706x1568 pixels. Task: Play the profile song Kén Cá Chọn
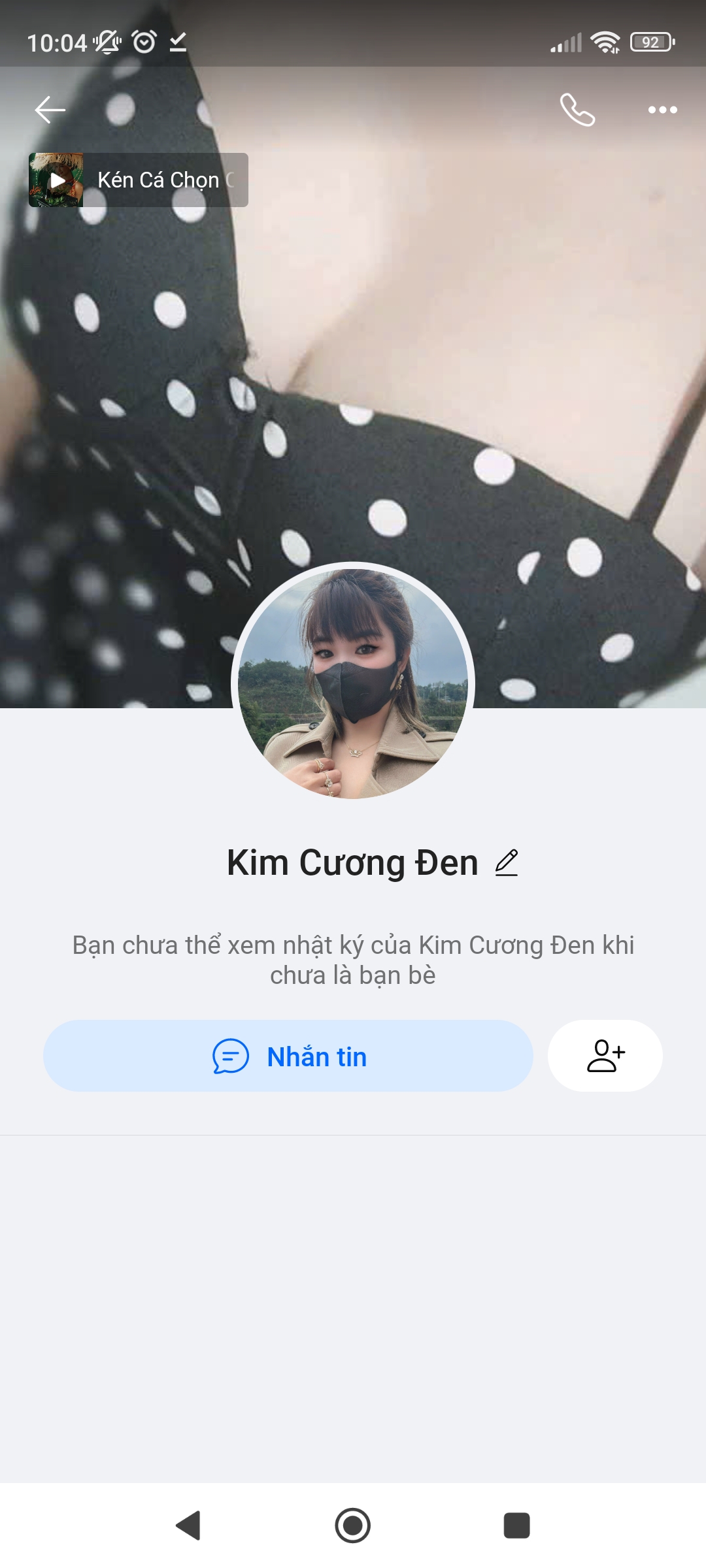point(56,180)
